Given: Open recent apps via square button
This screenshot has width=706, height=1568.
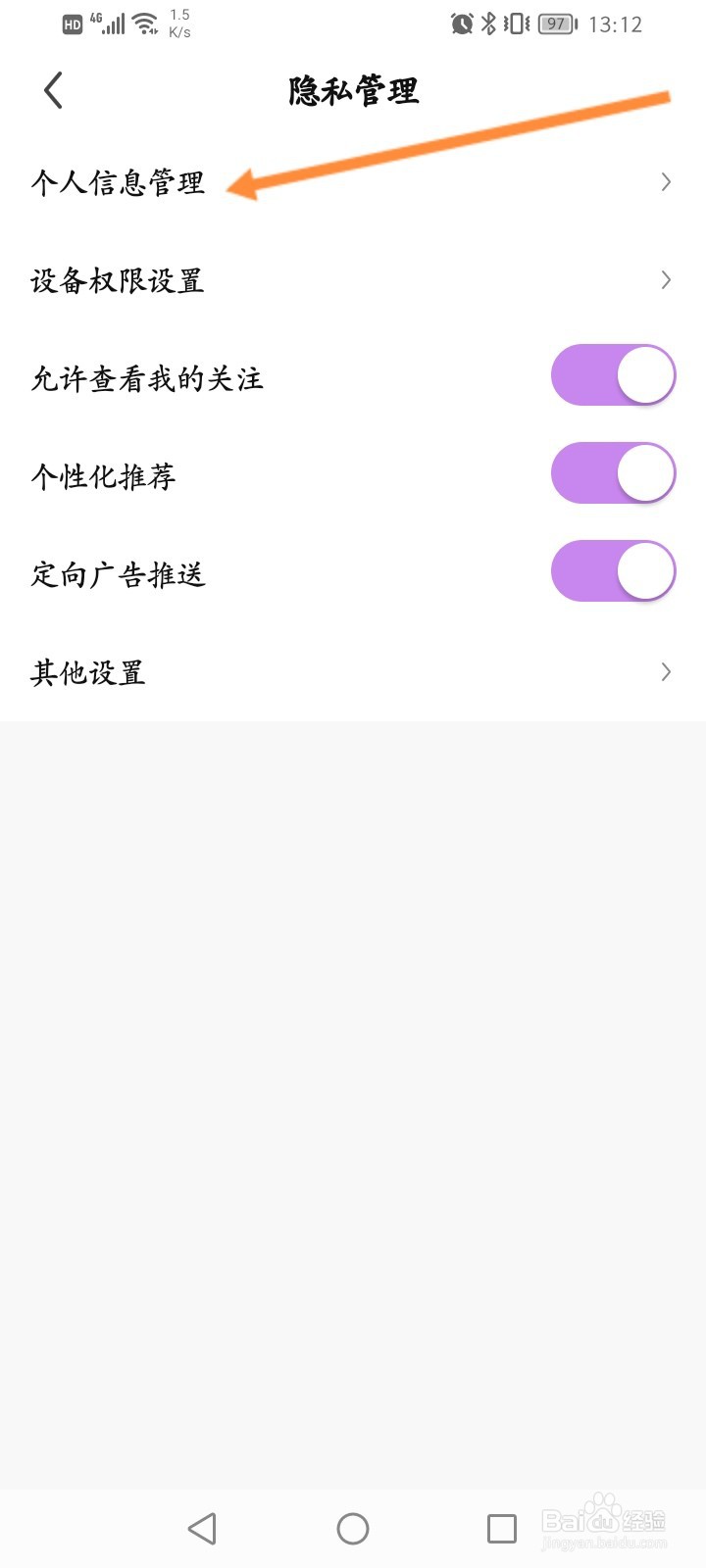Looking at the screenshot, I should click(502, 1529).
